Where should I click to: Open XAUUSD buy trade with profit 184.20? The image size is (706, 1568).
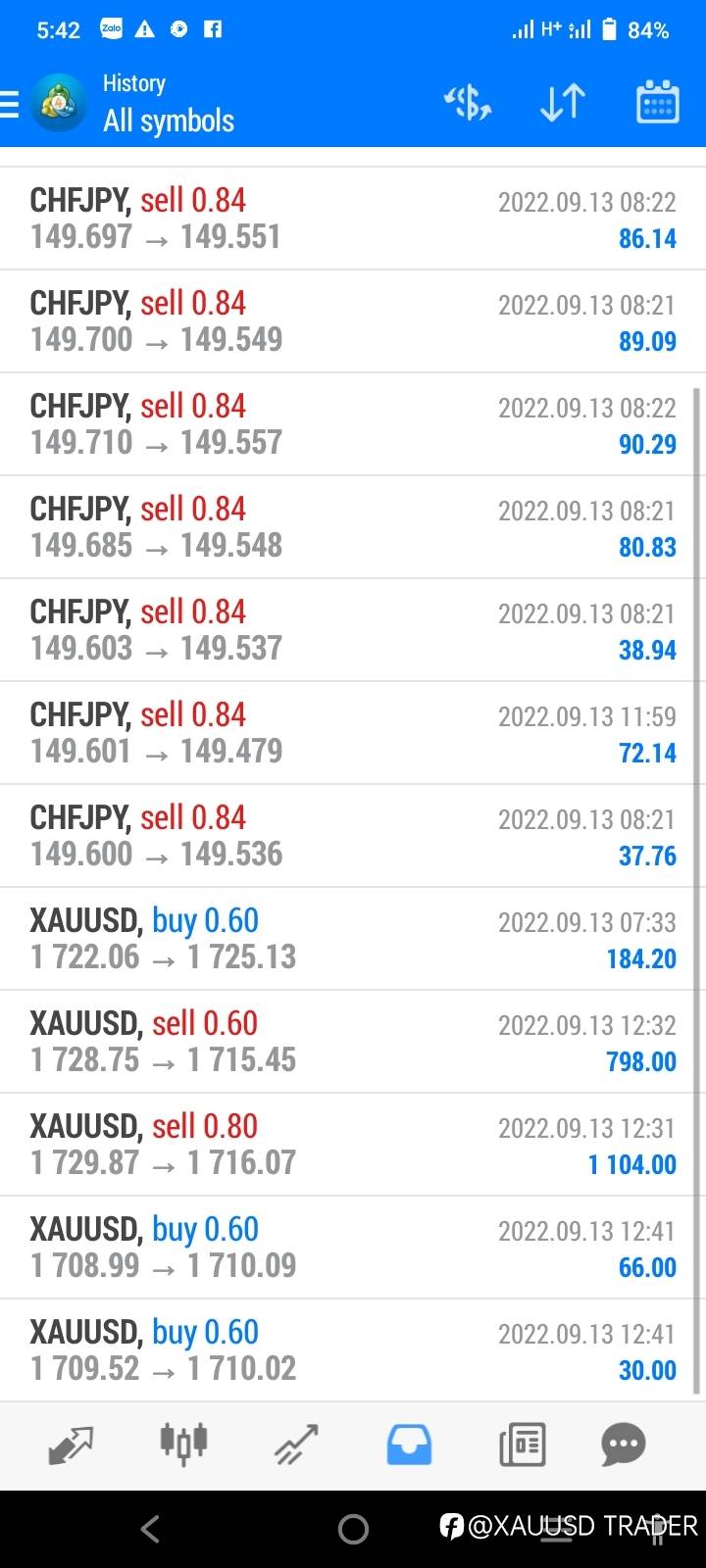(353, 939)
